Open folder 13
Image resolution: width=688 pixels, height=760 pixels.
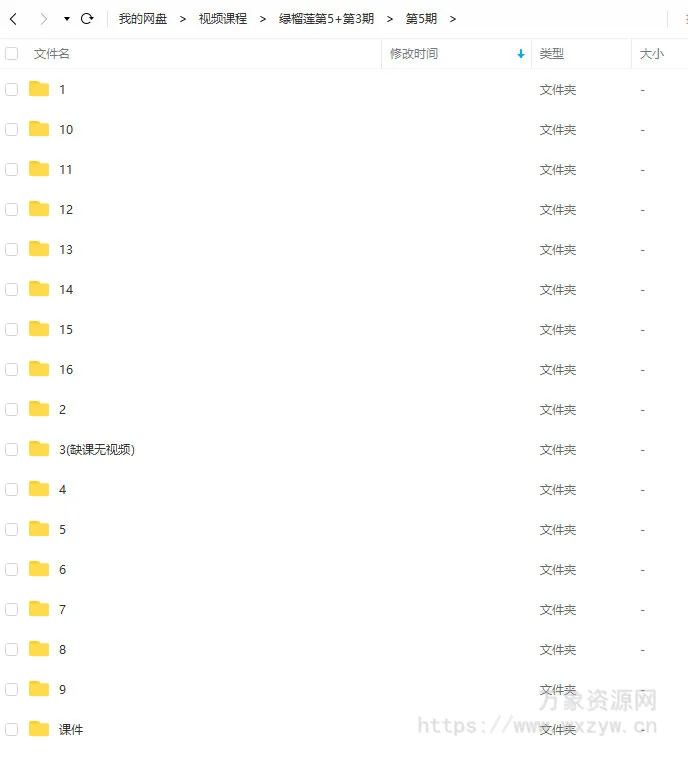pos(65,249)
